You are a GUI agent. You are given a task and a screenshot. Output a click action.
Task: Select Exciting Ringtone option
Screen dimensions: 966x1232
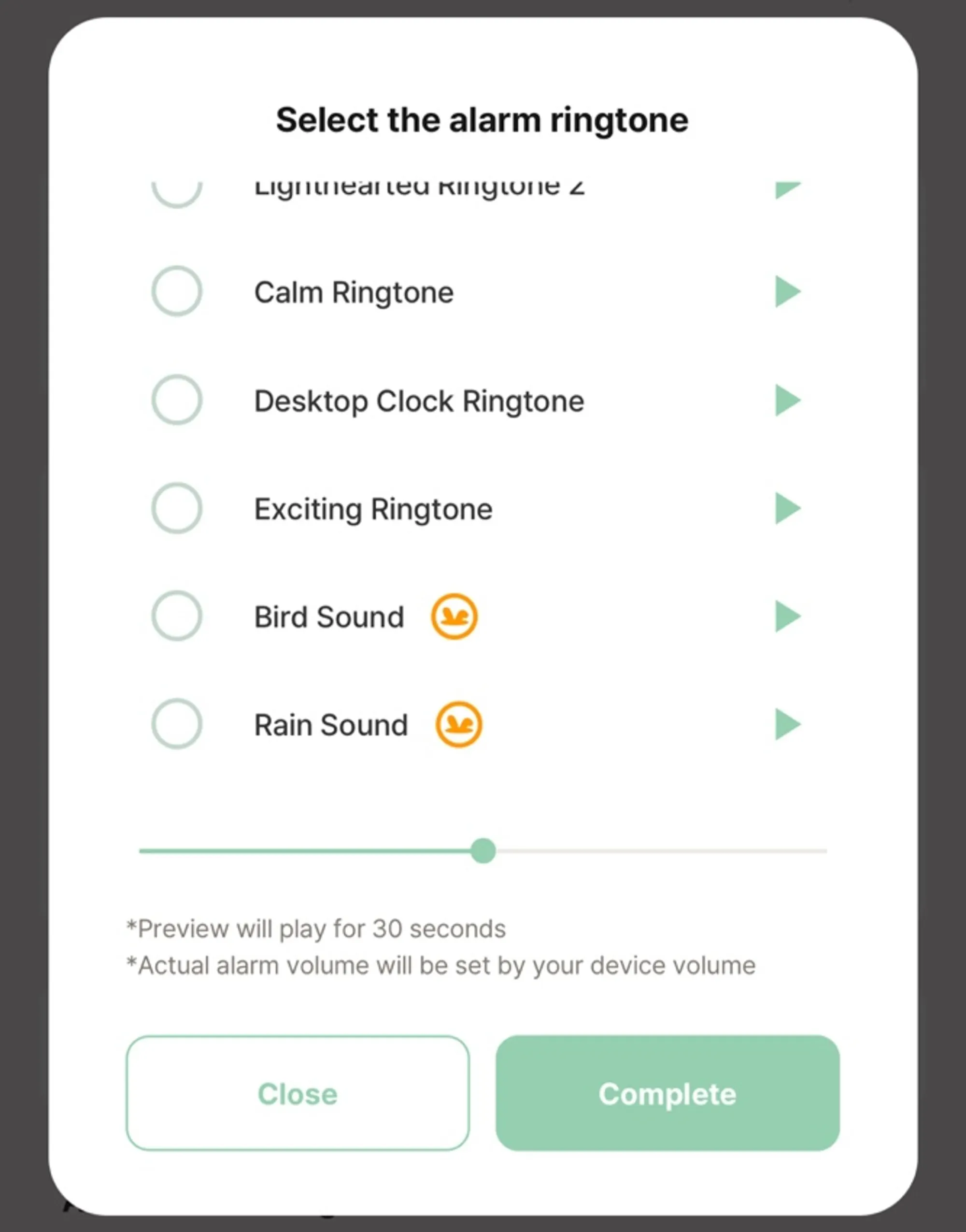(x=176, y=508)
